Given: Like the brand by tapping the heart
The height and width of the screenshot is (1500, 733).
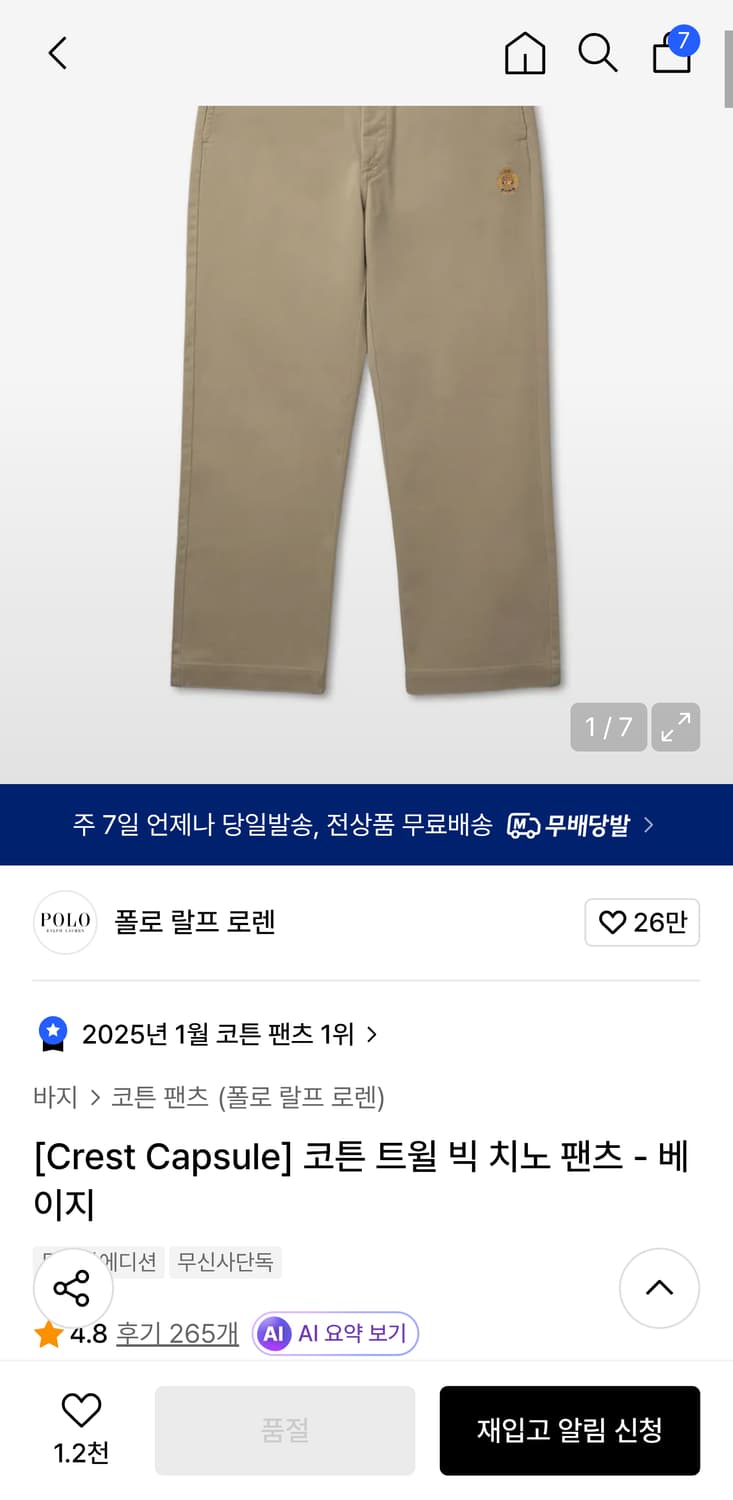Looking at the screenshot, I should point(642,922).
